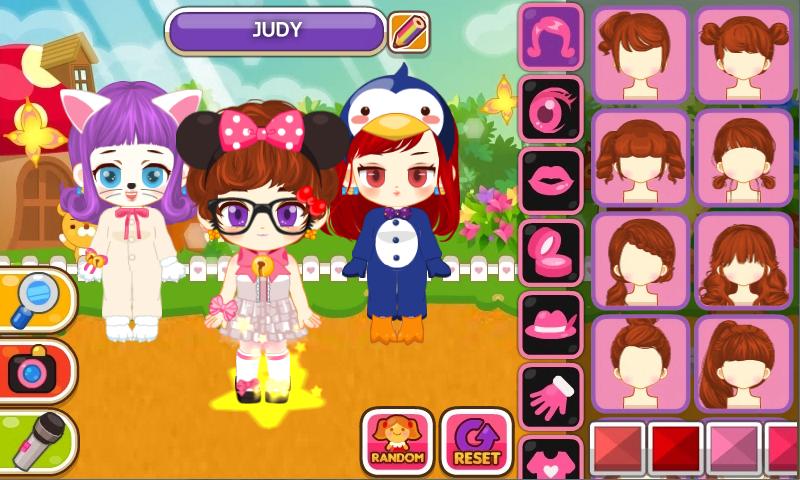Switch to the lips category
The image size is (800, 480).
(550, 181)
